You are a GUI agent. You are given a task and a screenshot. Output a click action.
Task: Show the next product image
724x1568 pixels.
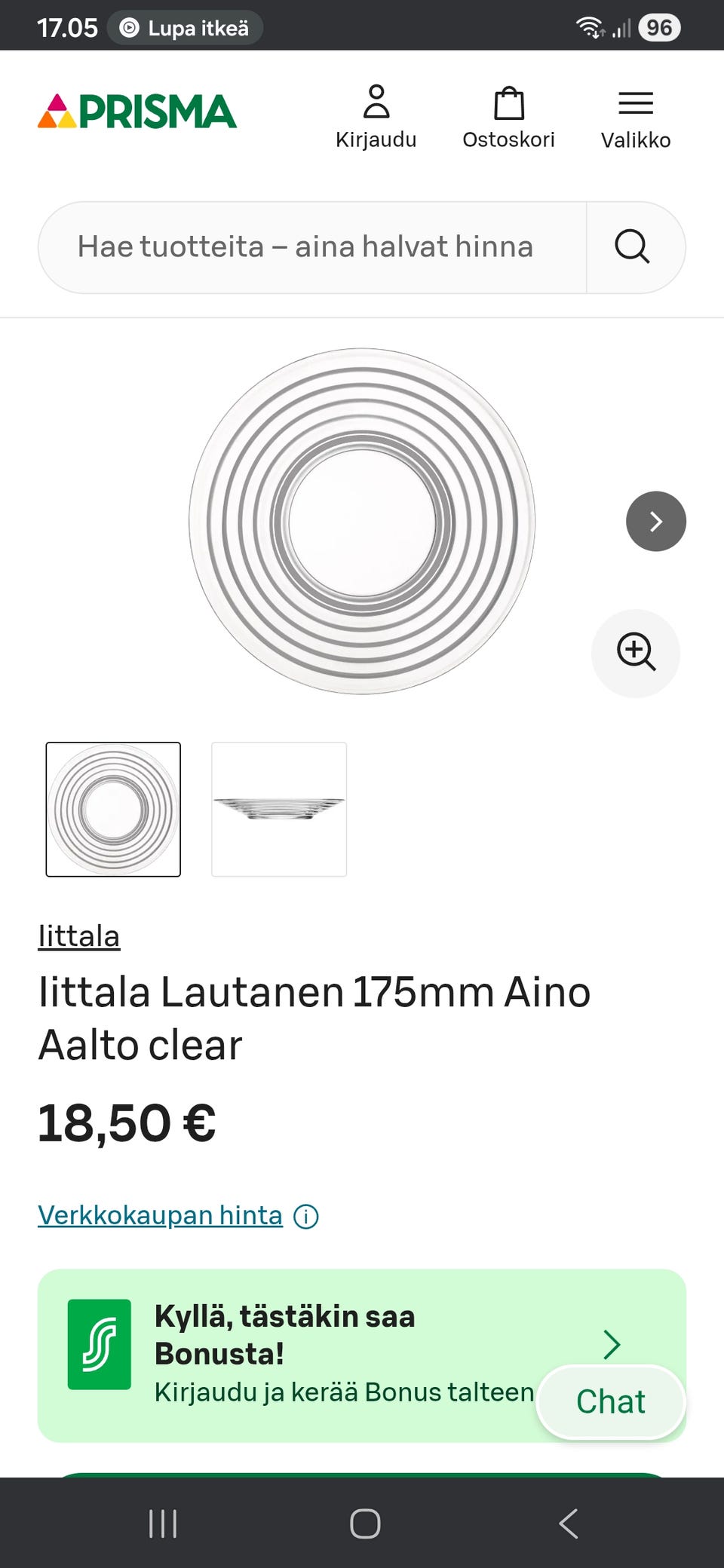click(x=655, y=521)
